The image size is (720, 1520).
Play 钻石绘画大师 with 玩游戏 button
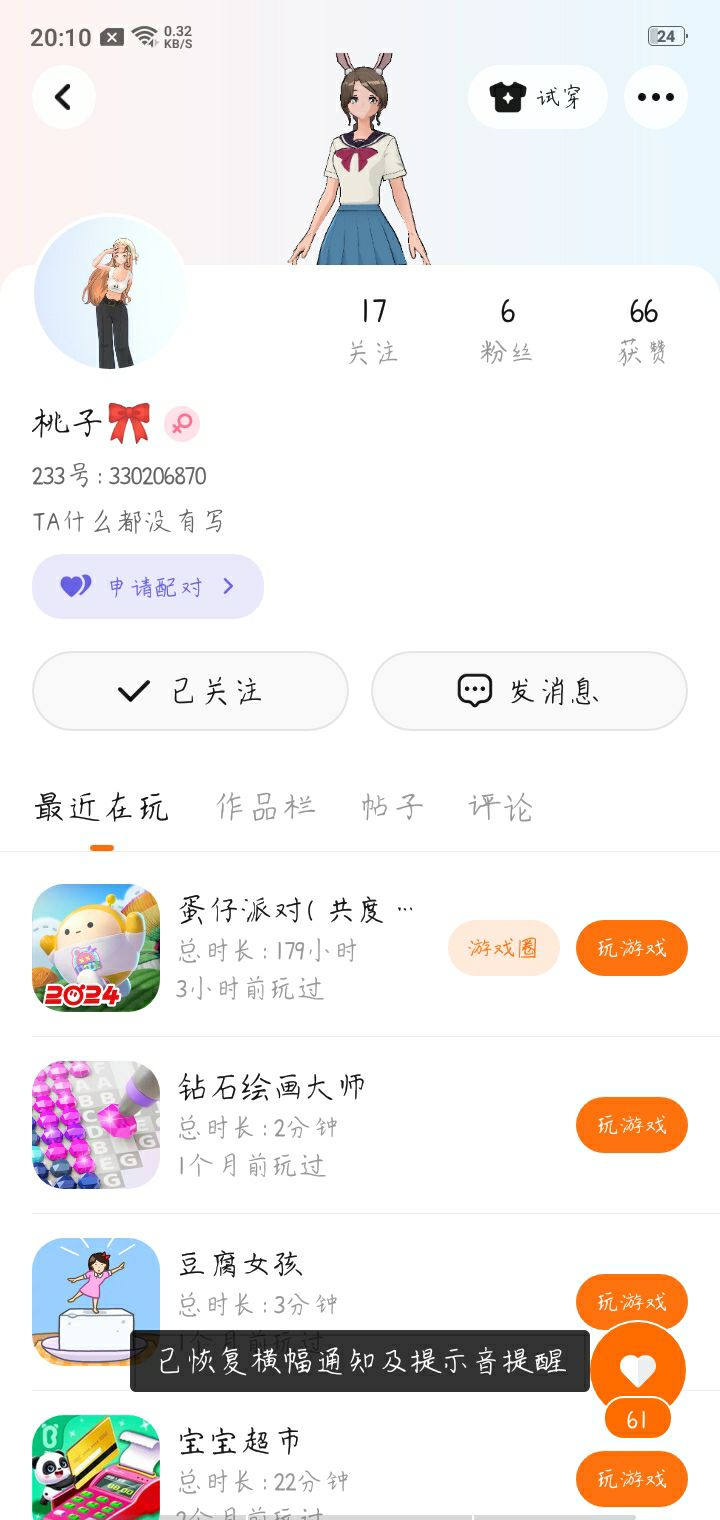pyautogui.click(x=631, y=1125)
